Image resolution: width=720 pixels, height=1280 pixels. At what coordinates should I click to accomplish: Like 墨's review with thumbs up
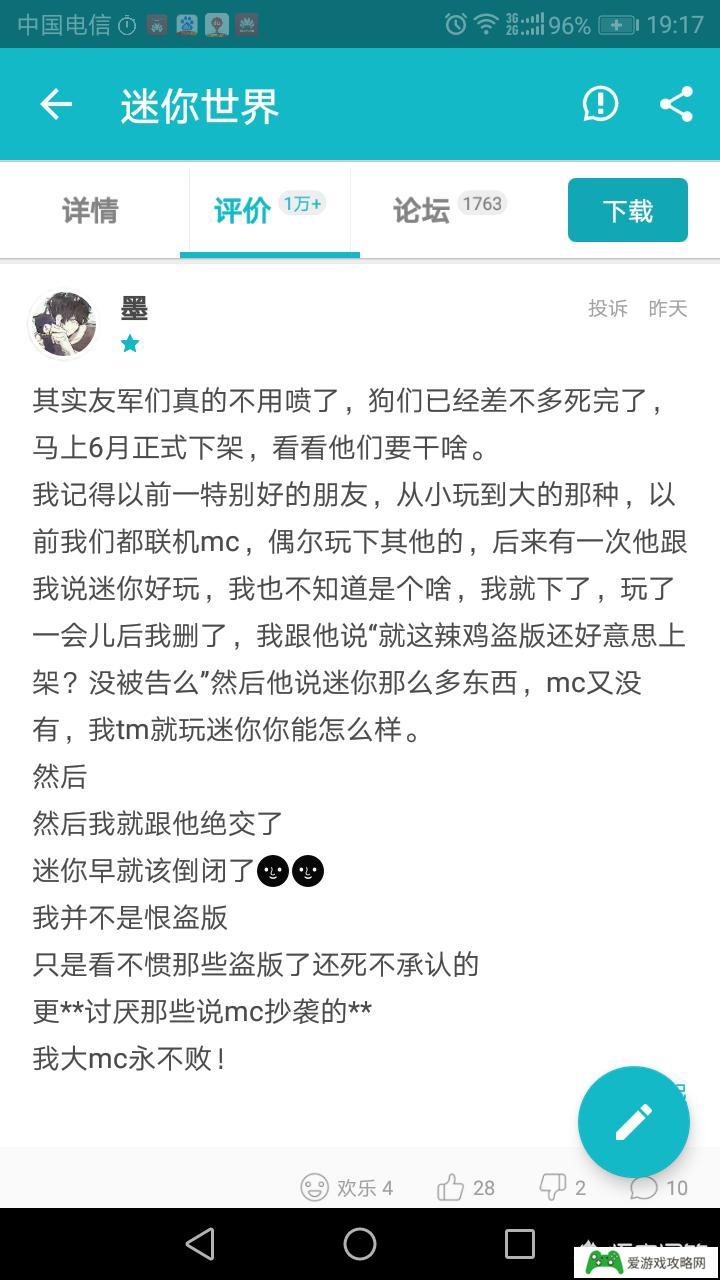465,1187
